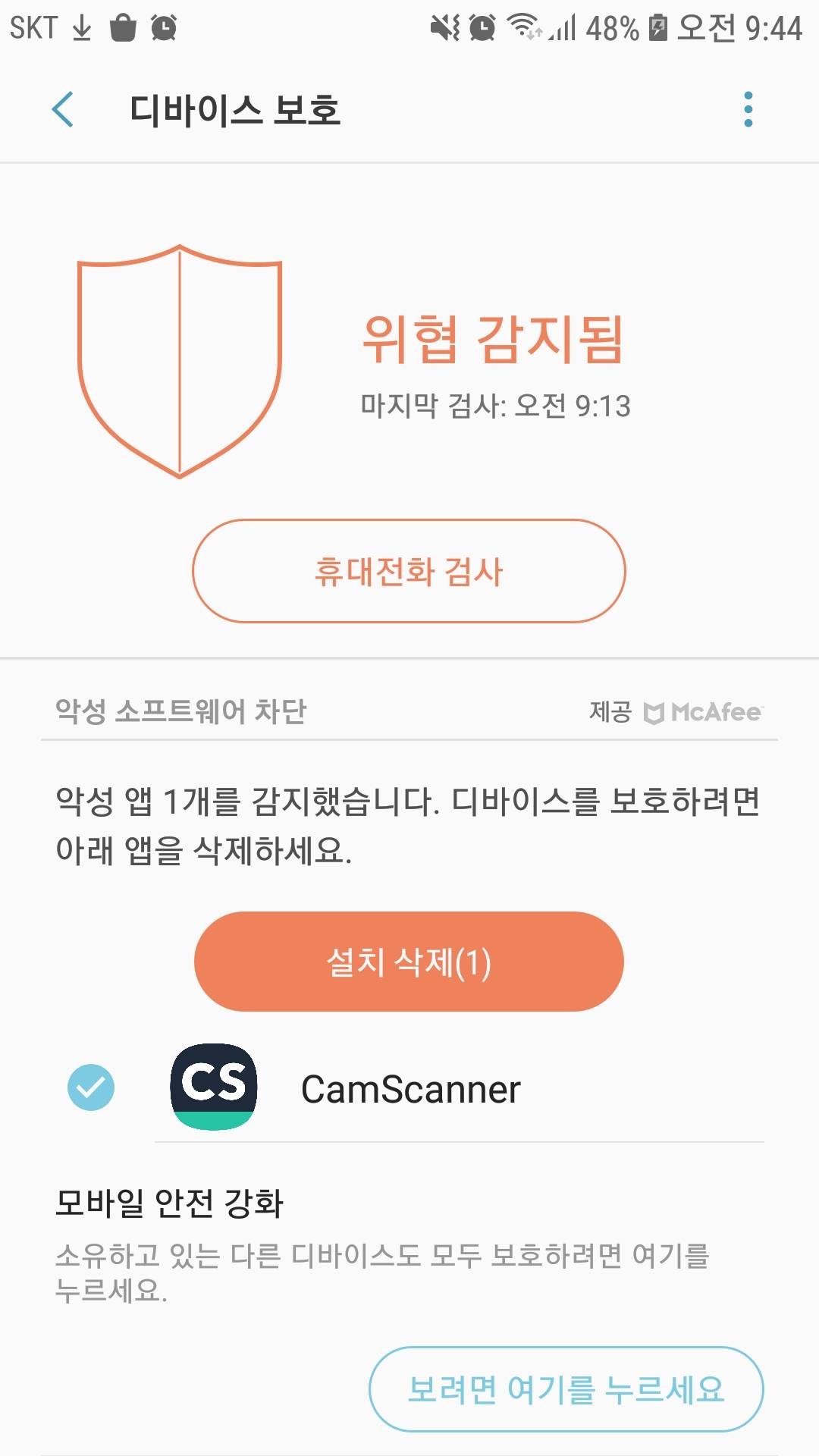Tap the 휴대전화 검사 scan button
The height and width of the screenshot is (1456, 819).
[x=409, y=571]
